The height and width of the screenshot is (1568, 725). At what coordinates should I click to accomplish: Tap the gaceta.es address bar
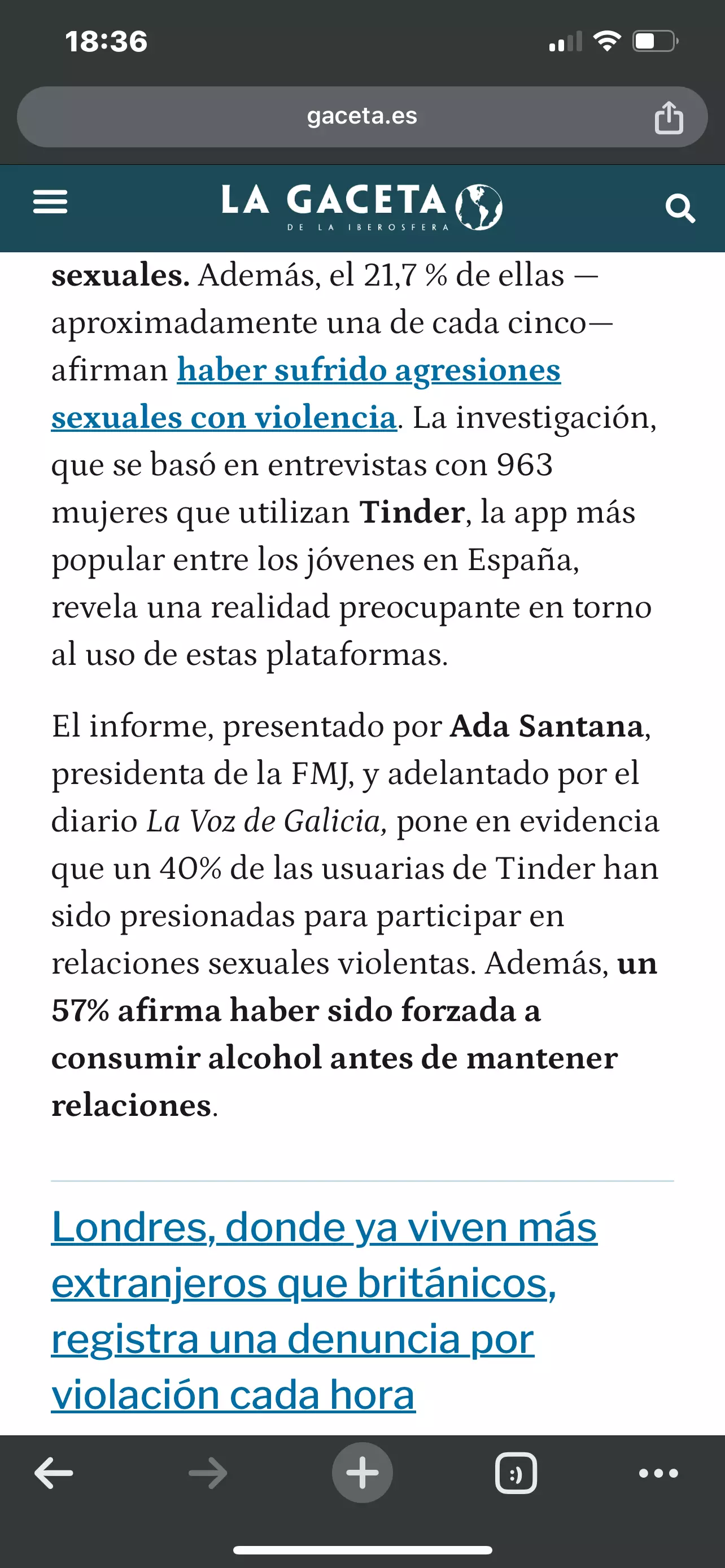(362, 116)
